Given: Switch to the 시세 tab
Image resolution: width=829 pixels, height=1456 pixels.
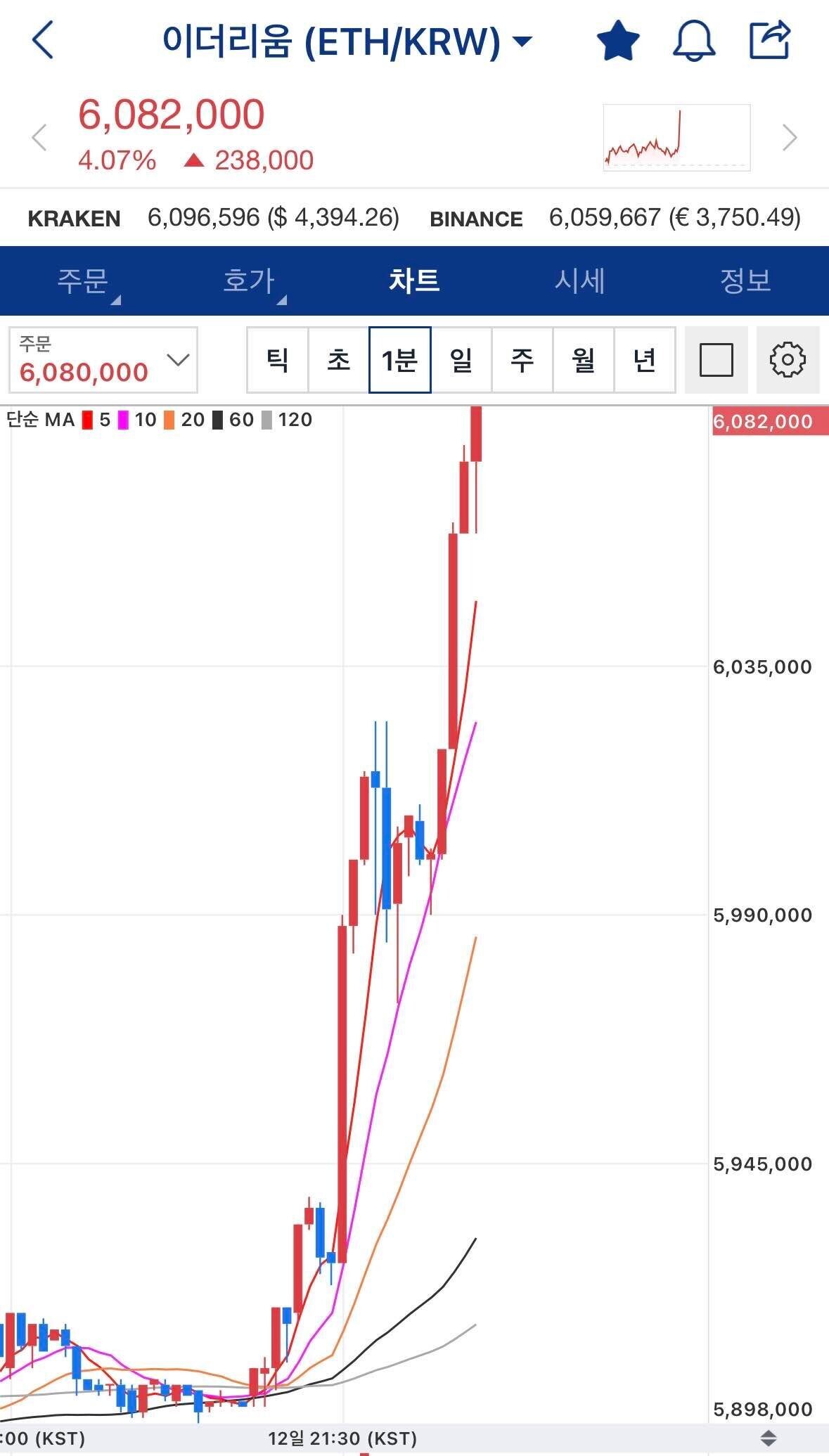Looking at the screenshot, I should click(x=579, y=281).
